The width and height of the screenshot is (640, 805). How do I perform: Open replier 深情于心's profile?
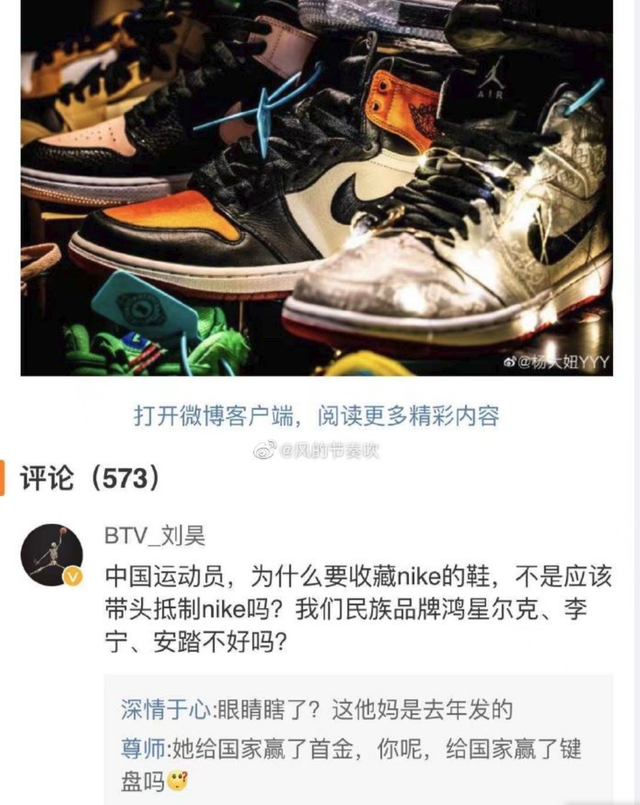[x=162, y=710]
